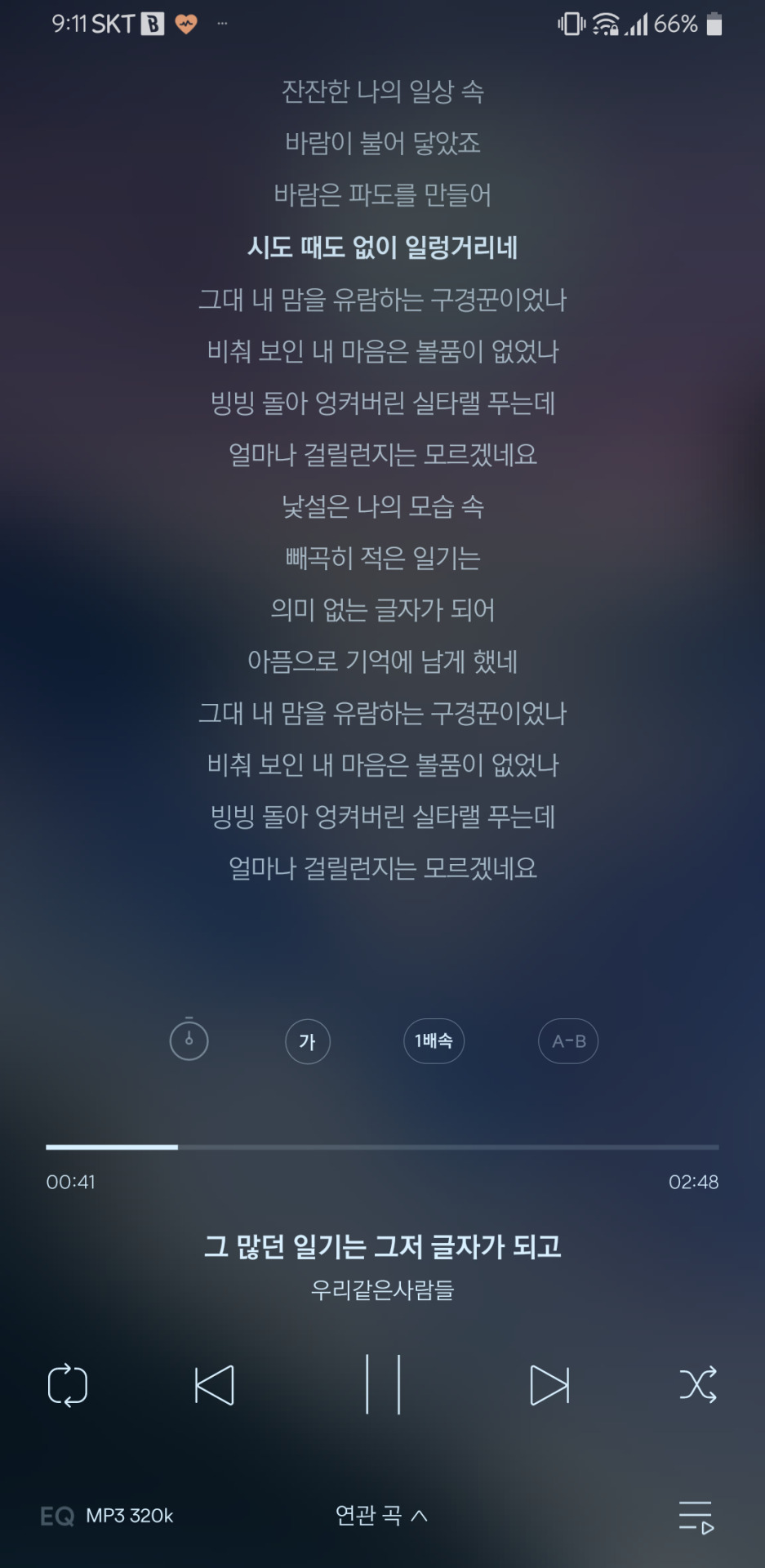
Task: Expand the 연관 곡 related songs panel
Action: point(381,1516)
